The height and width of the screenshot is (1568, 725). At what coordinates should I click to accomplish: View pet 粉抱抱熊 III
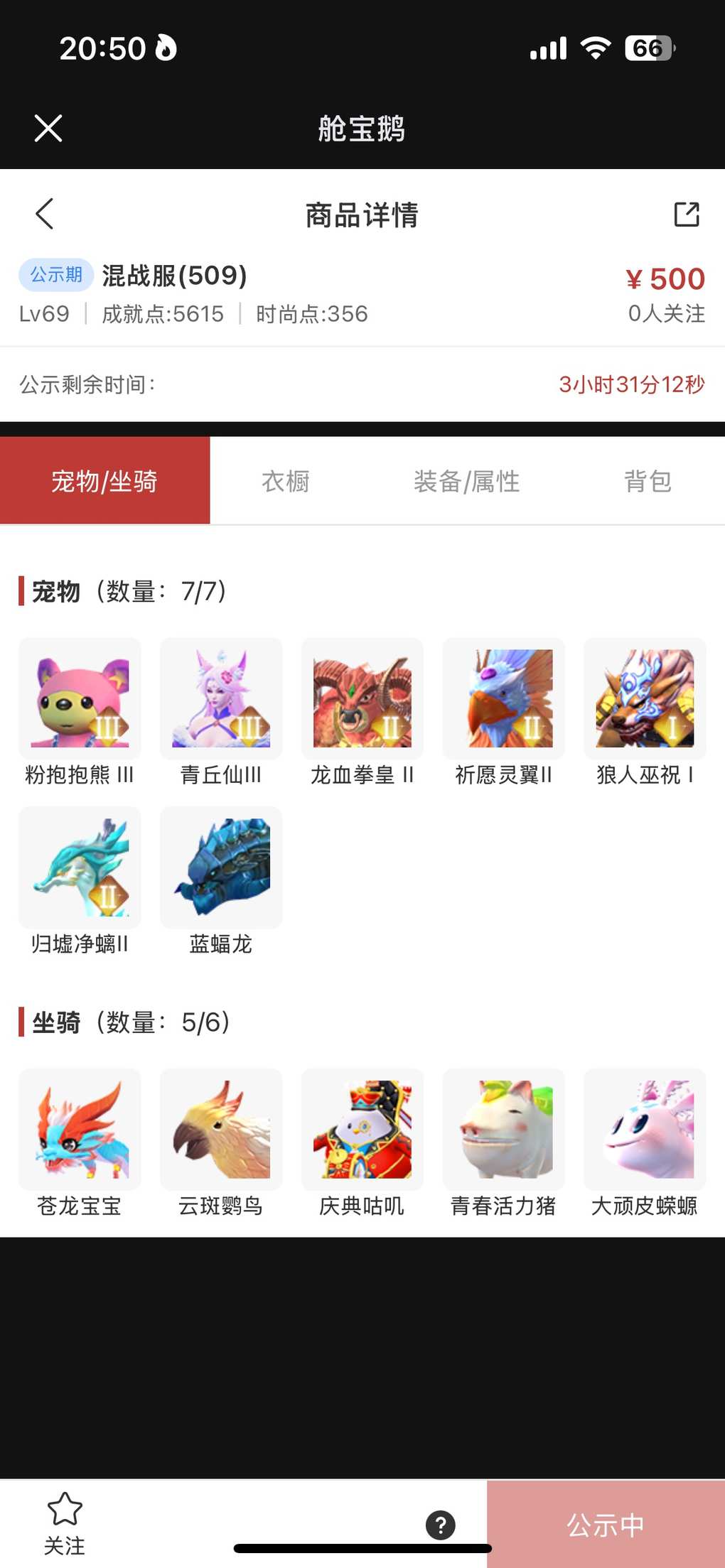(x=80, y=699)
